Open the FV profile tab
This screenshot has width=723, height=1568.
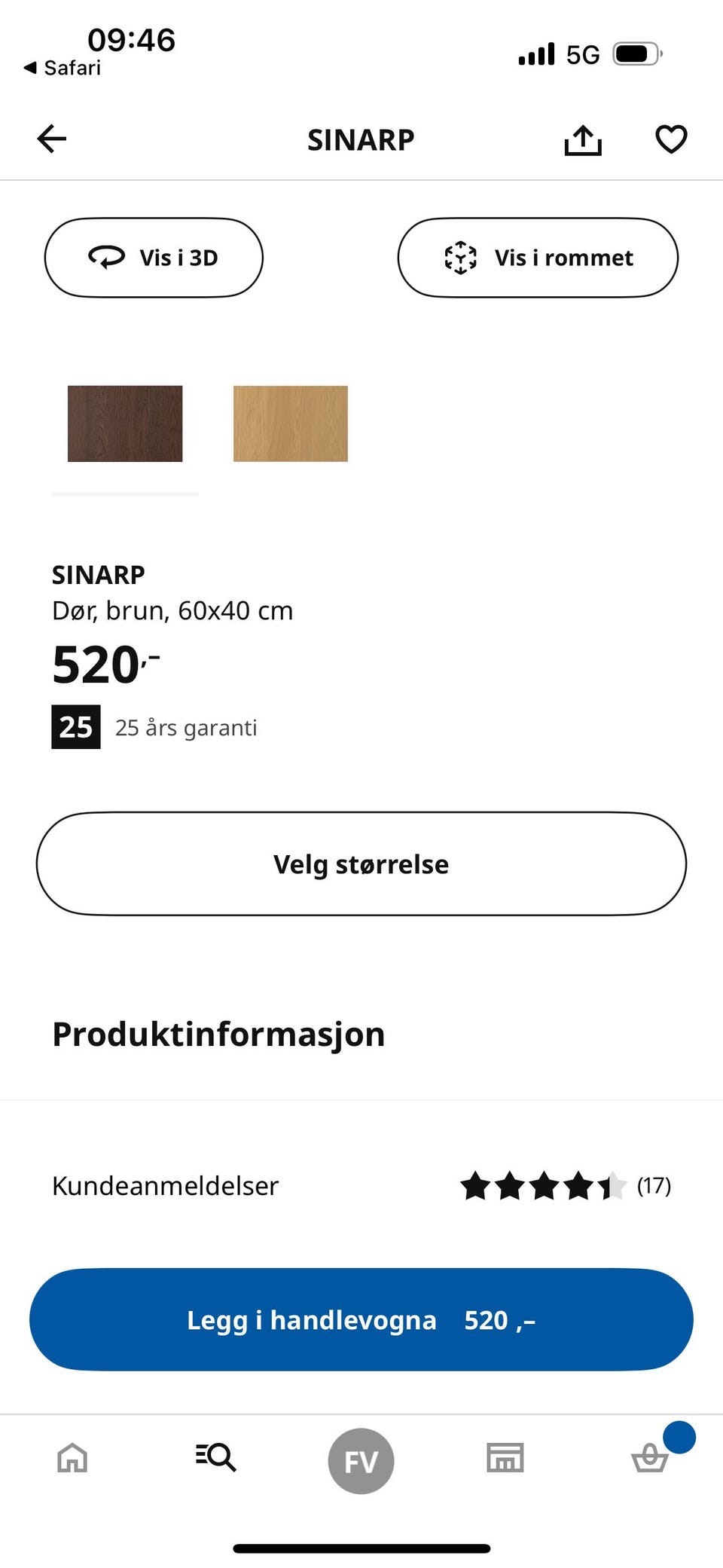pos(361,1461)
